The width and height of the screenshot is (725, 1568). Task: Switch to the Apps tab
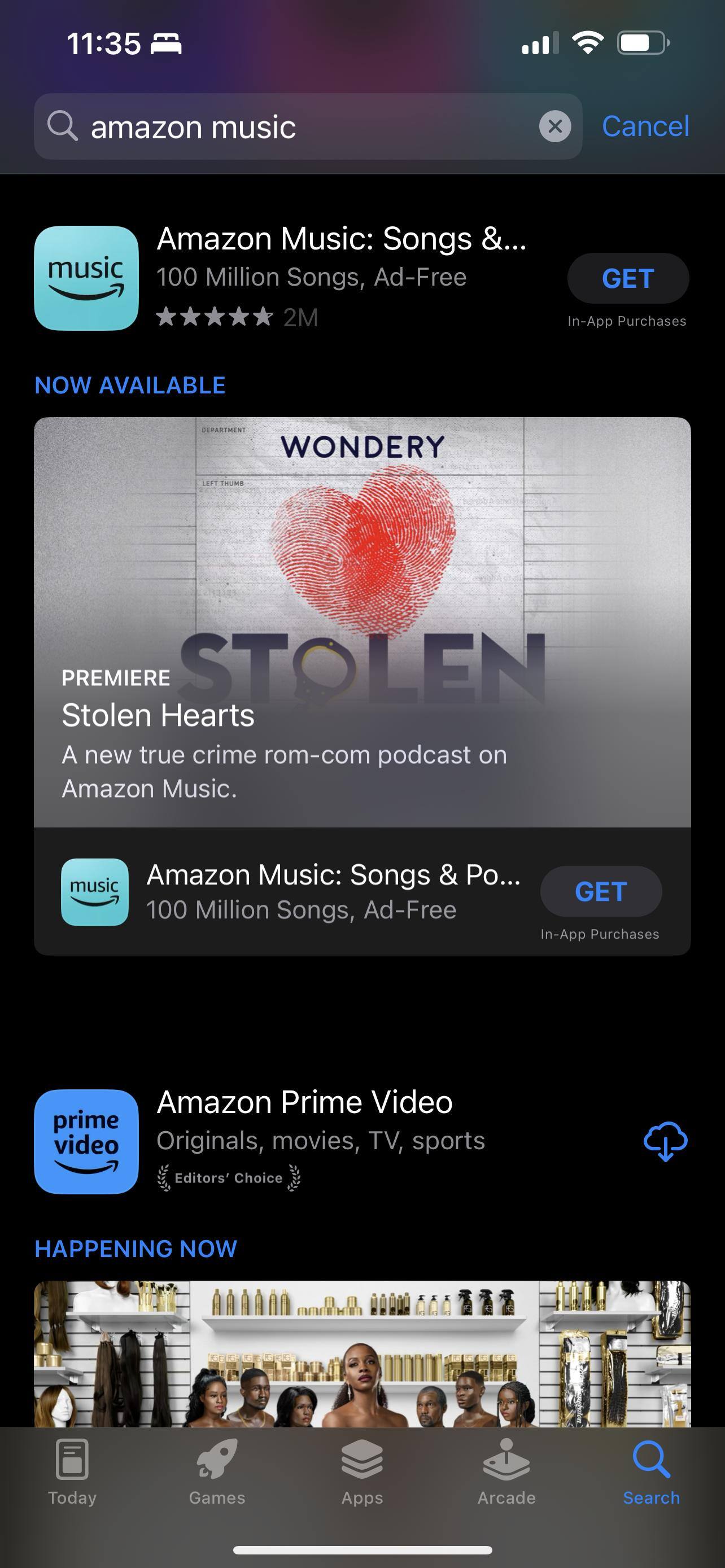(362, 1471)
